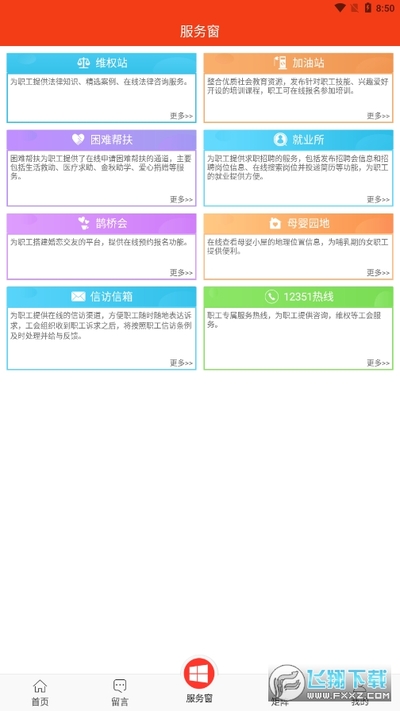Open the 鹊桥会 card

coord(102,247)
